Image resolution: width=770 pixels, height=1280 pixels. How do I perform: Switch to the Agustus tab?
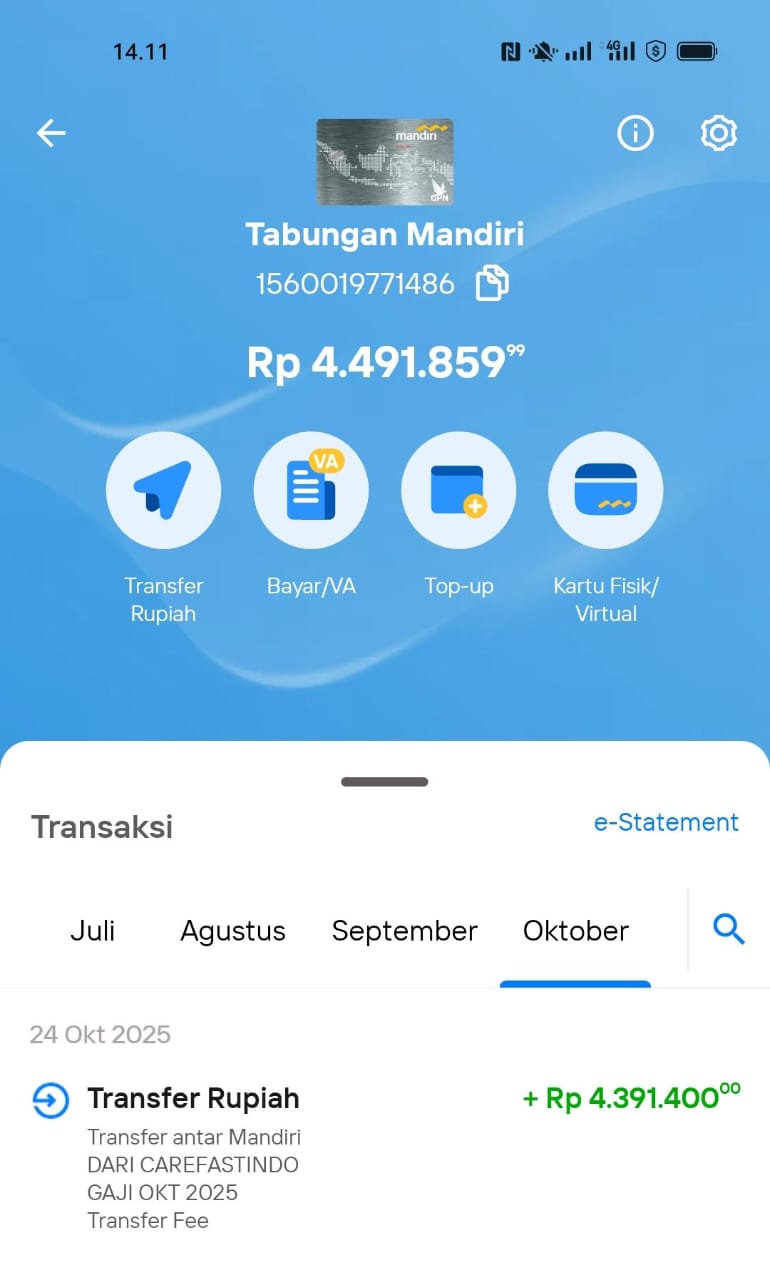(x=233, y=931)
